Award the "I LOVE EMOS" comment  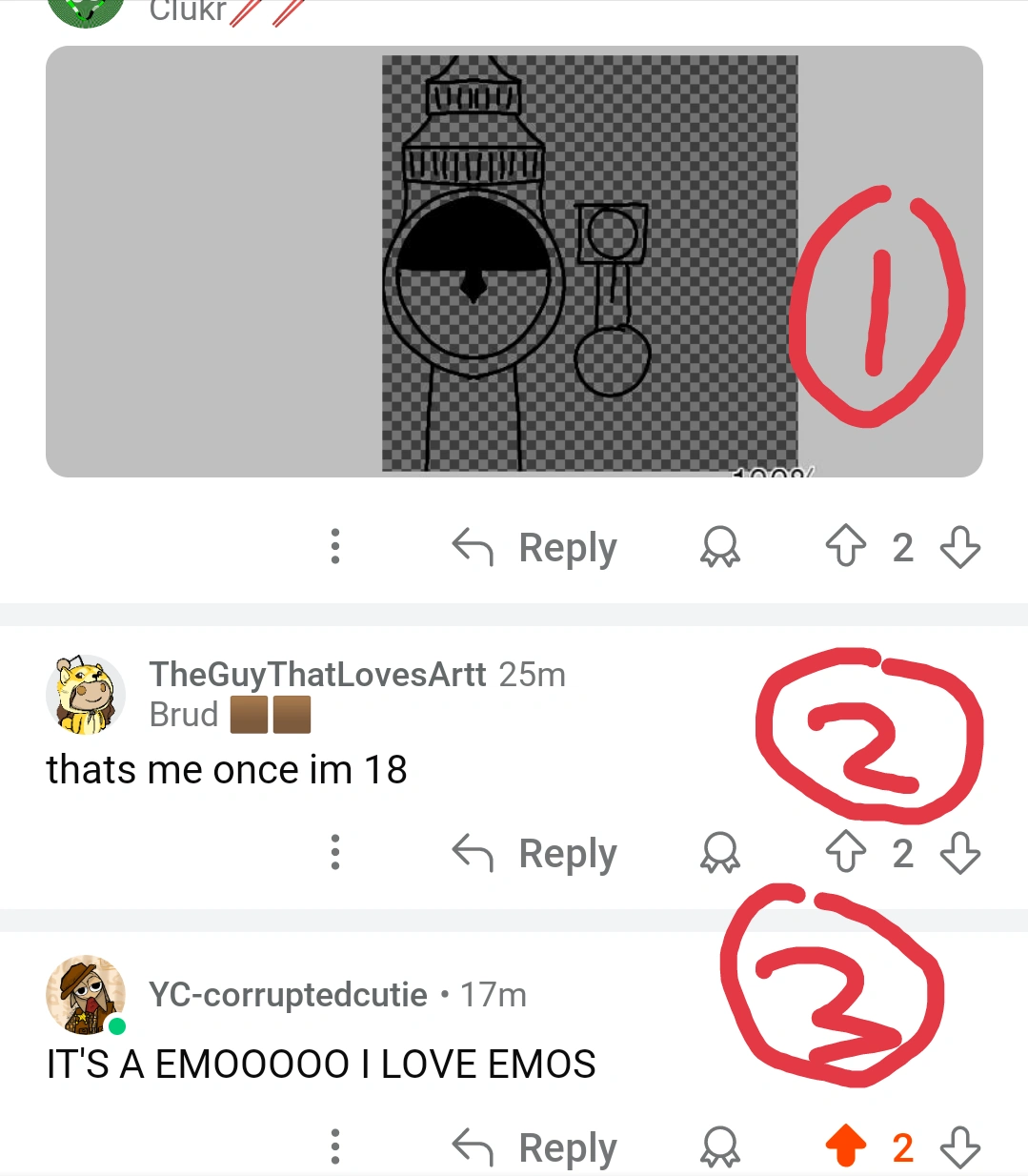pos(720,1147)
